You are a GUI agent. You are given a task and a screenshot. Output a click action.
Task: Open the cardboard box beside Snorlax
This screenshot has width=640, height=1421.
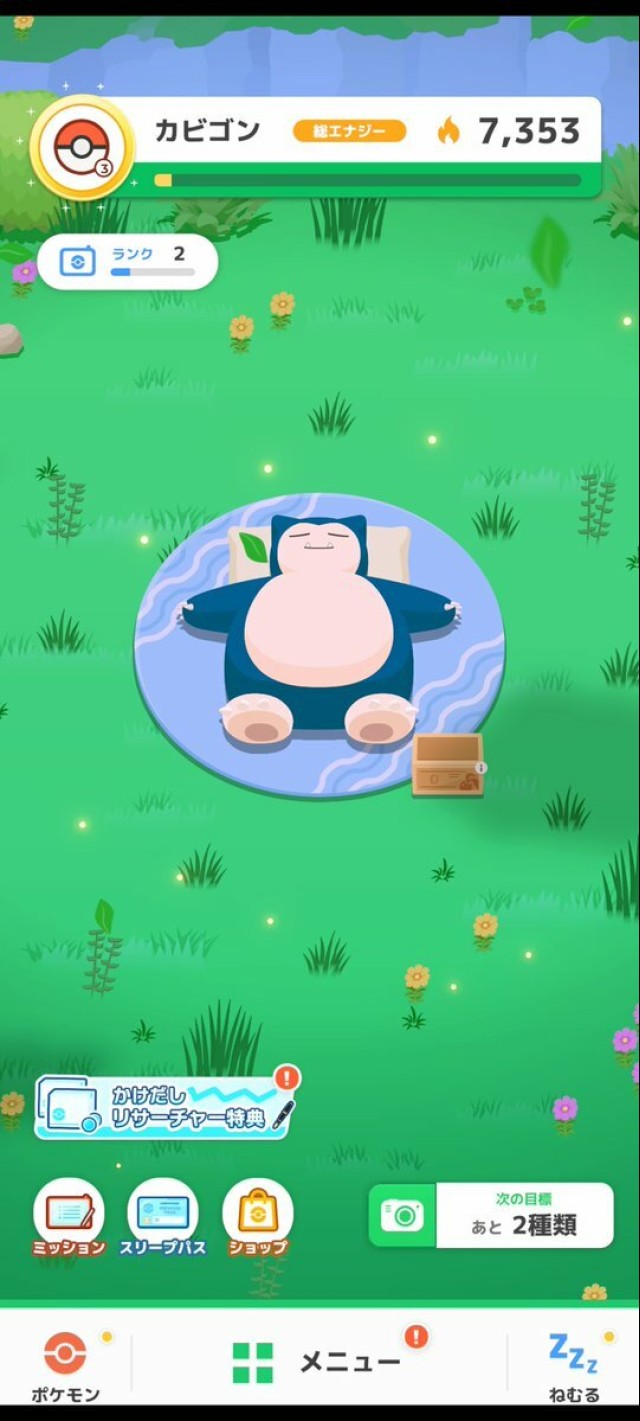448,765
